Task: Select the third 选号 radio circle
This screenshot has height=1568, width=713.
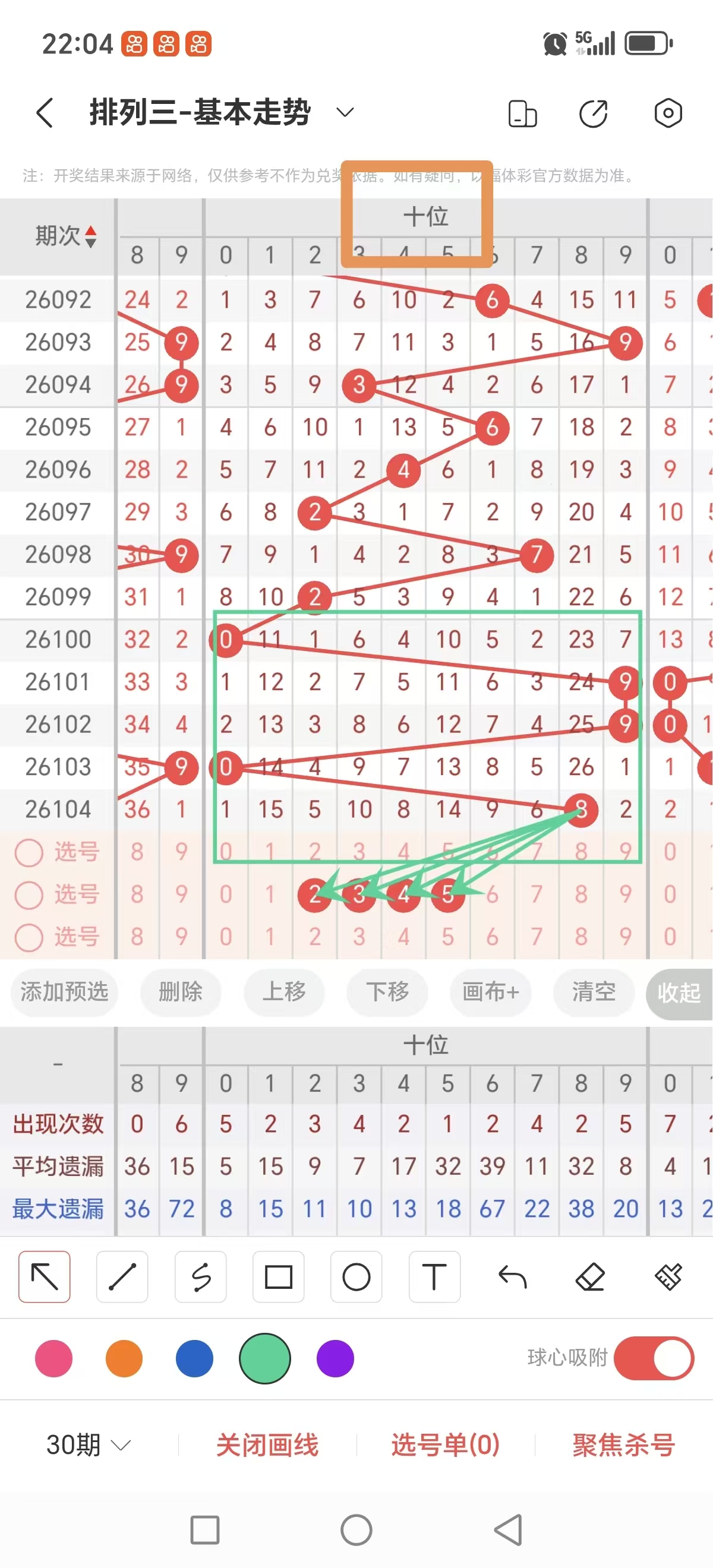Action: [x=29, y=937]
